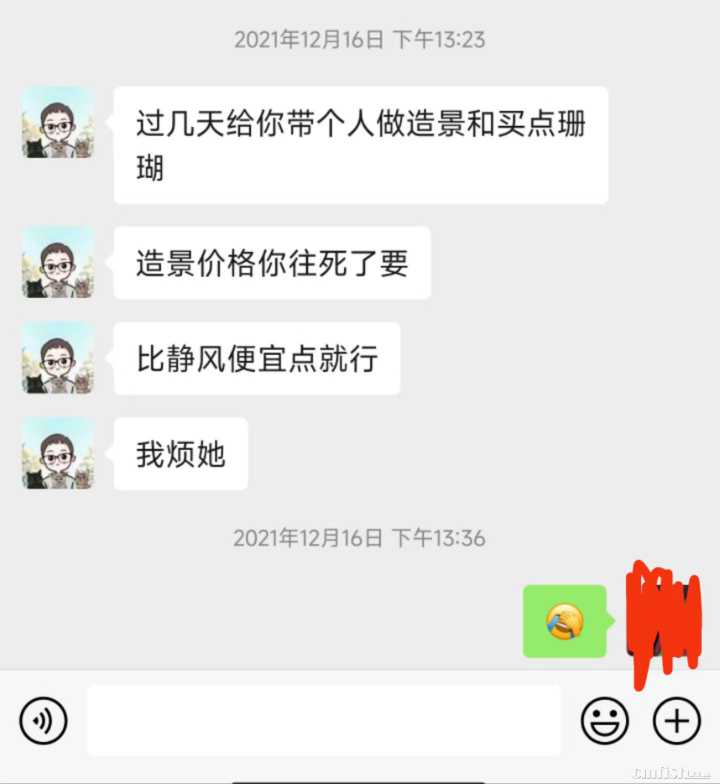Open avatar beside the 我烦她 message
Viewport: 720px width, 784px height.
coord(58,453)
